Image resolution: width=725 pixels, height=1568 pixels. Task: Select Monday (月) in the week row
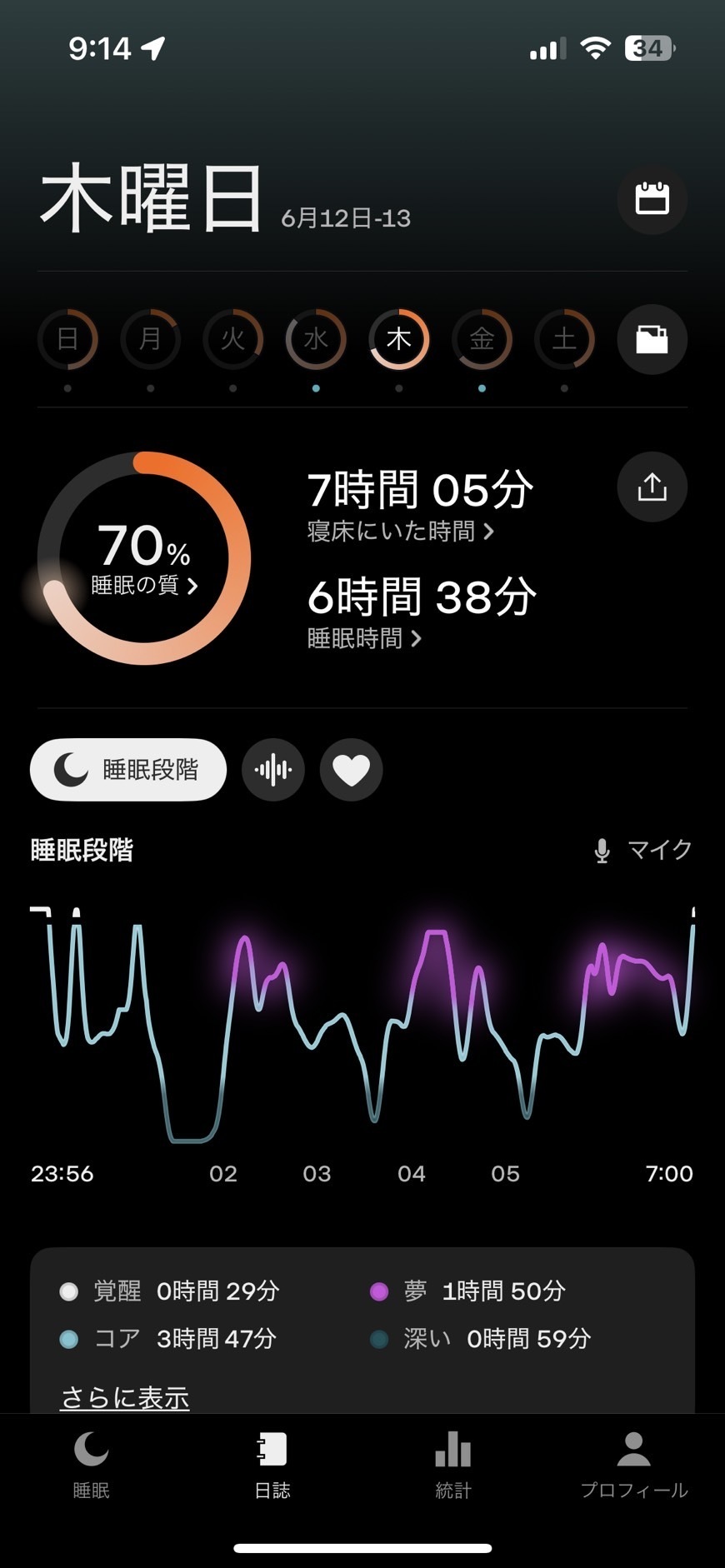pos(150,339)
